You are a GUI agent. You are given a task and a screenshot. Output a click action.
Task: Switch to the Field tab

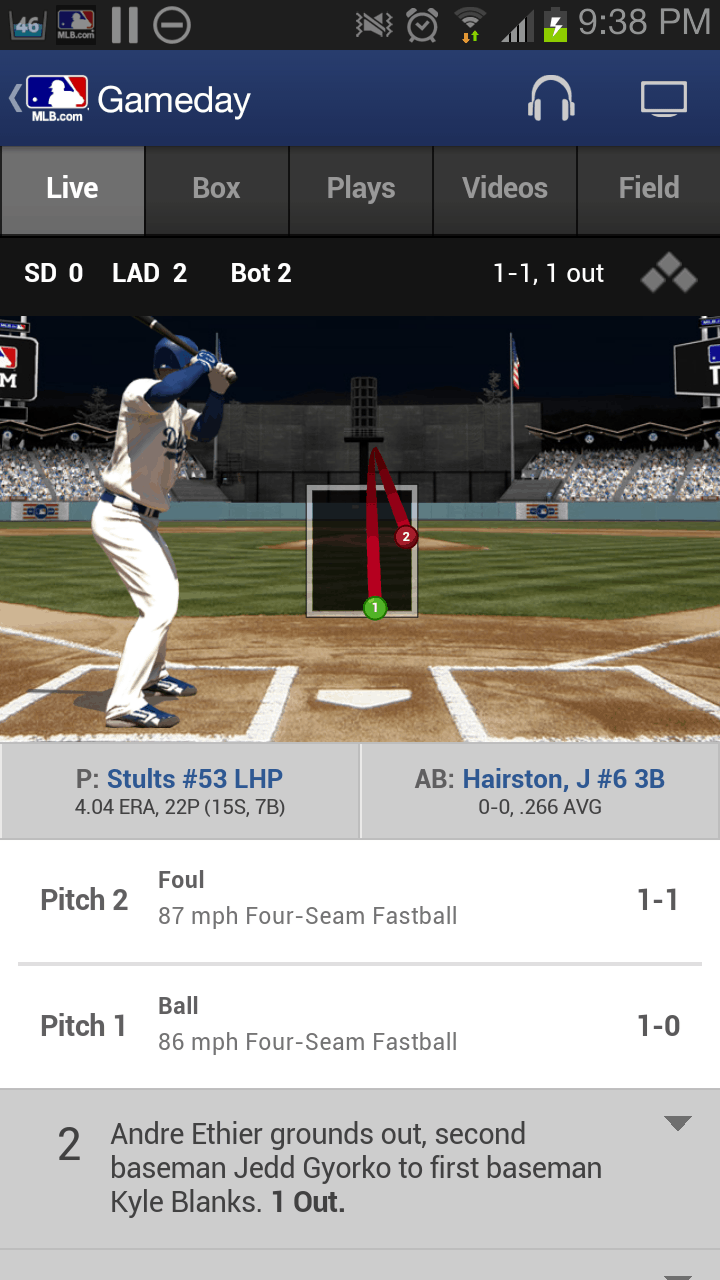click(x=649, y=189)
